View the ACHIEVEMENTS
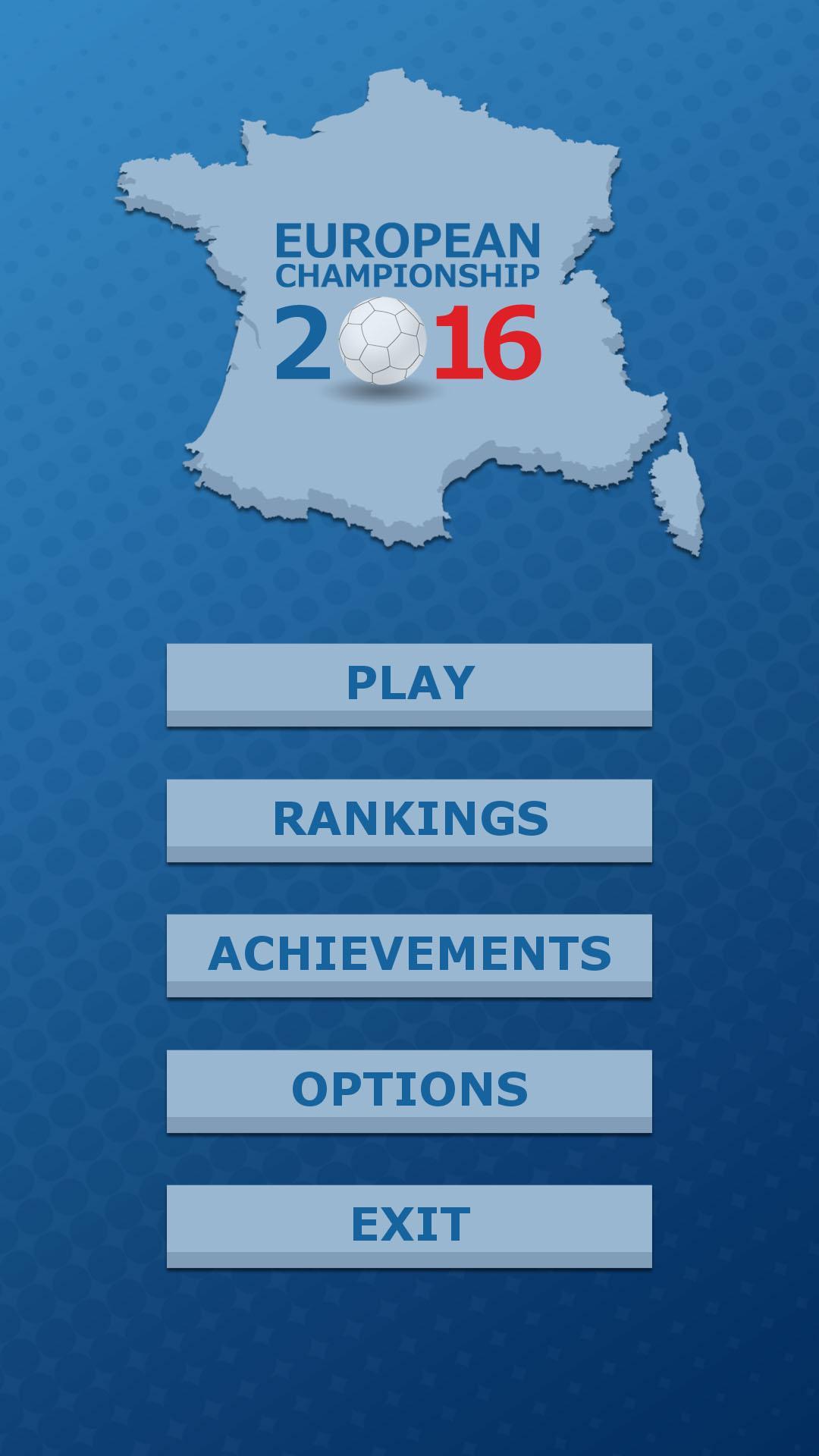Screen dimensions: 819x1456 click(x=409, y=955)
